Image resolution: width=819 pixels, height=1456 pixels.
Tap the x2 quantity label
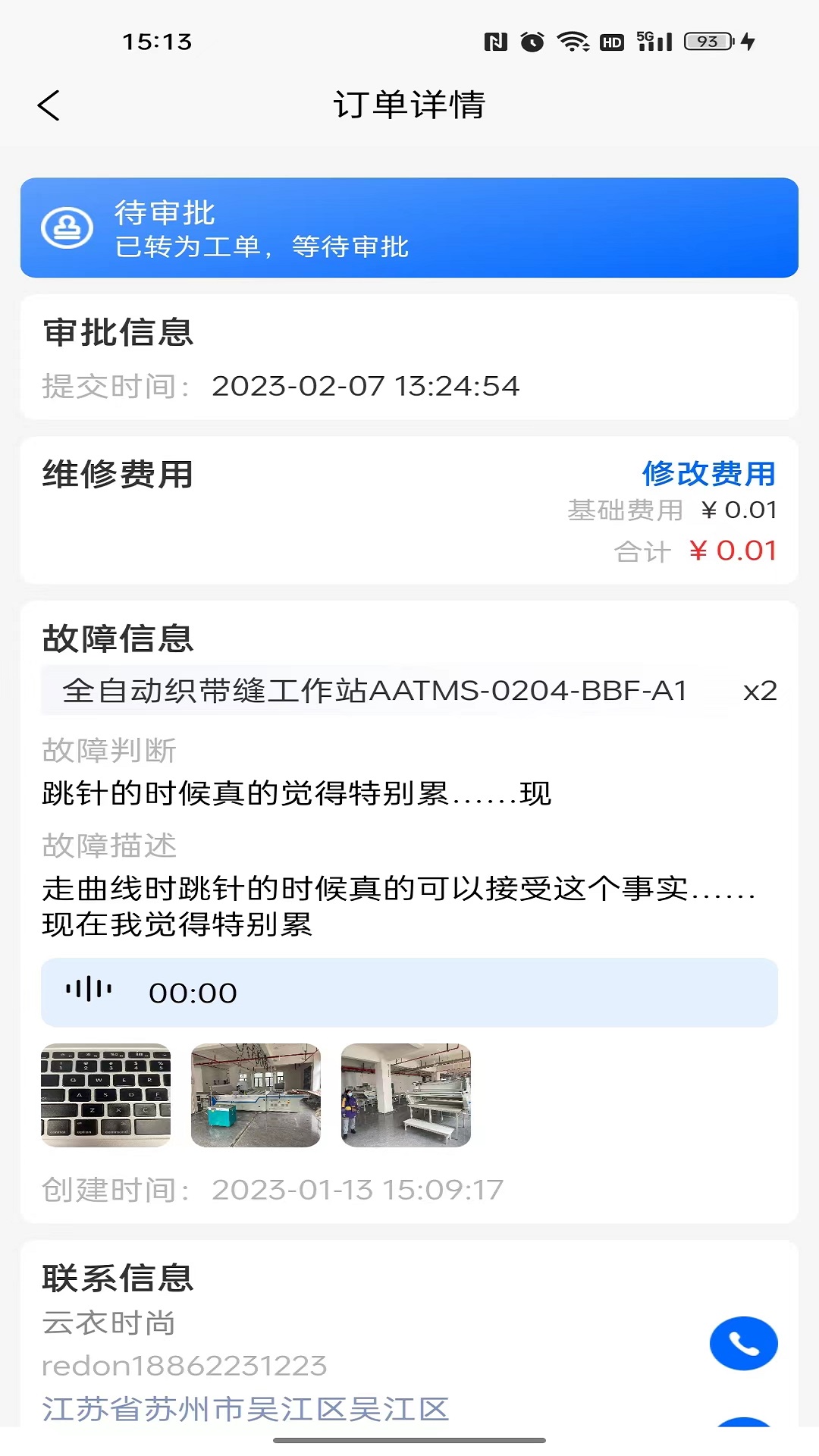click(758, 691)
